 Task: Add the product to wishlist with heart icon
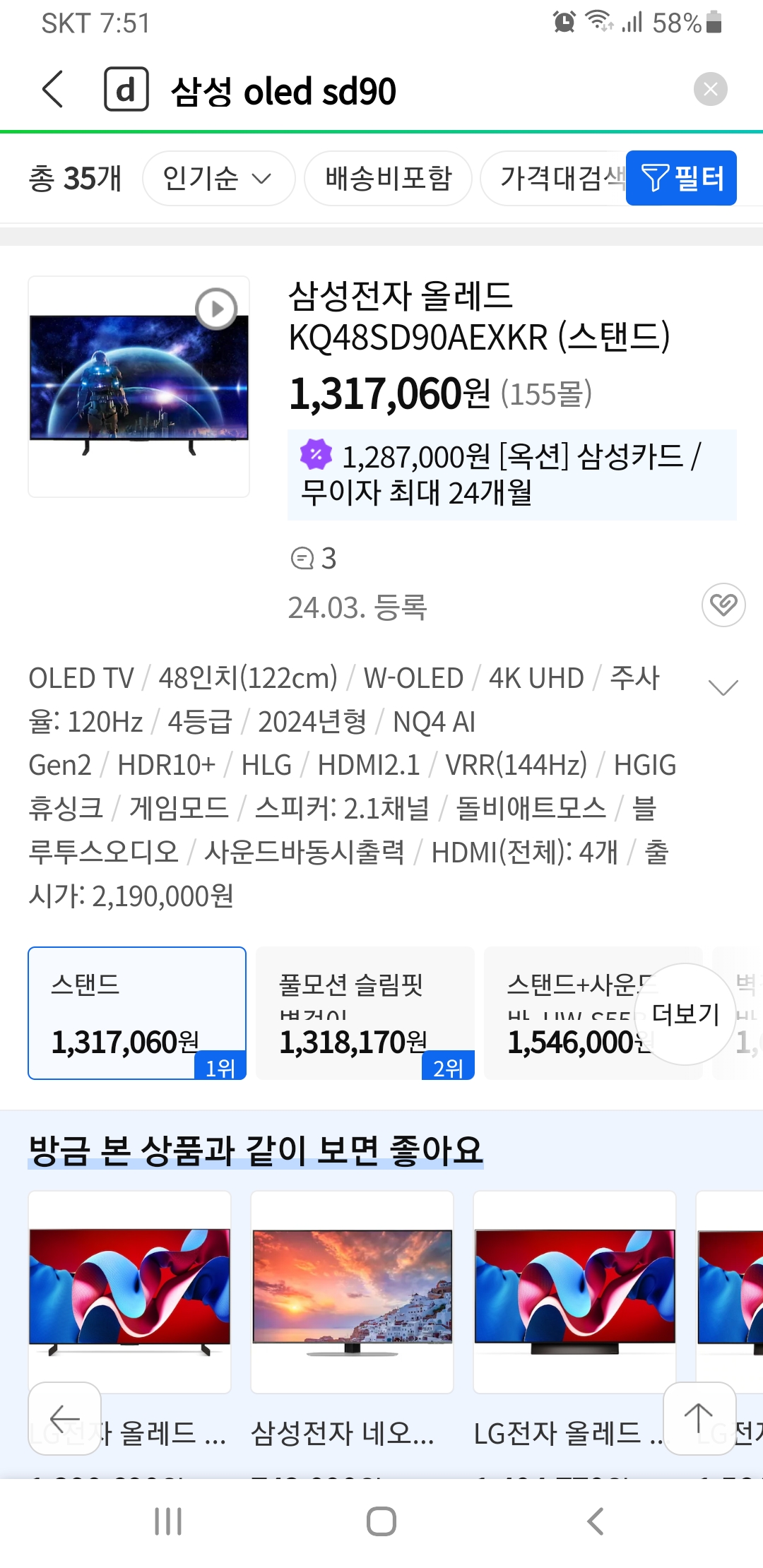coord(723,605)
